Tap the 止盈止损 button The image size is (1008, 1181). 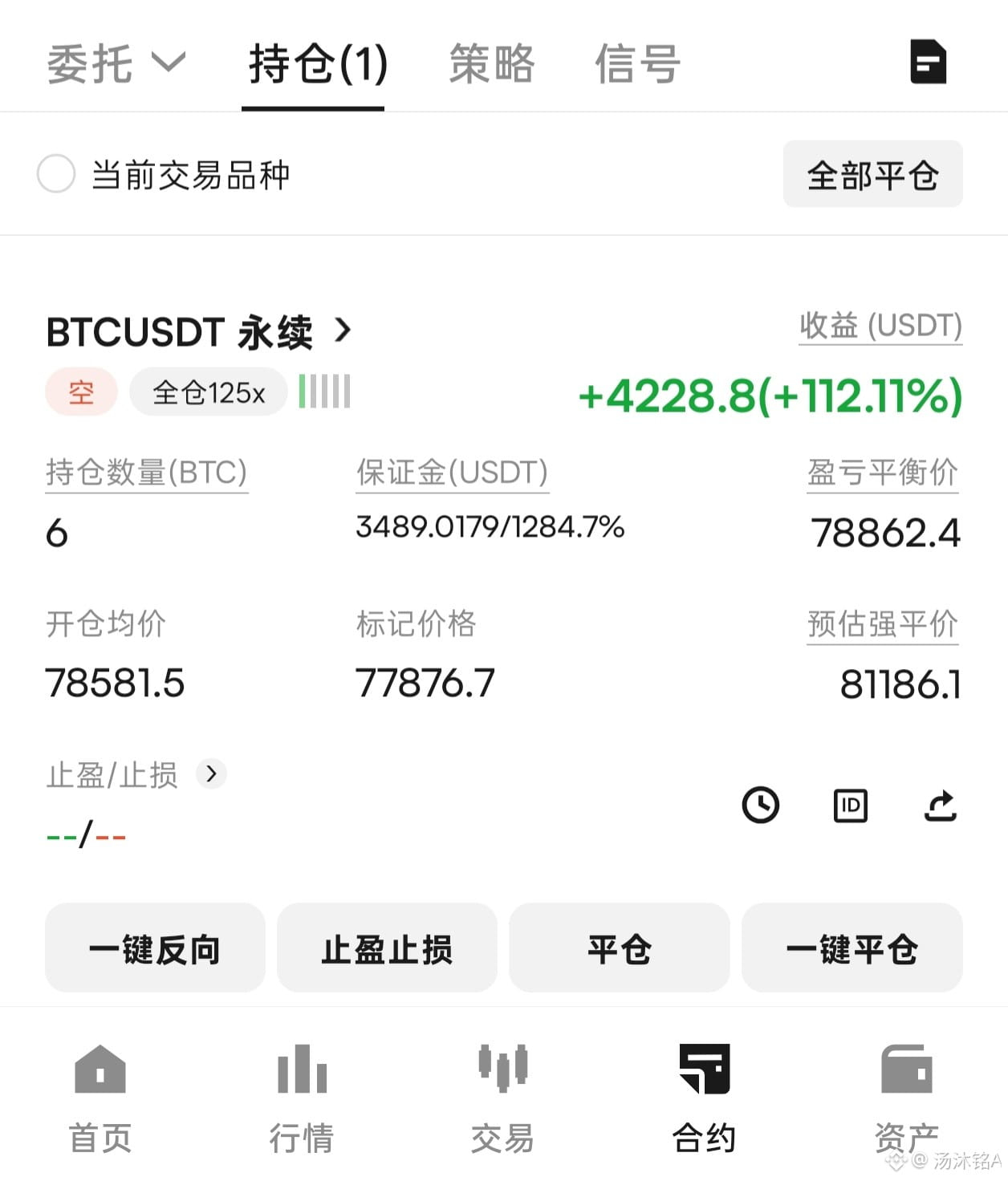click(x=387, y=948)
